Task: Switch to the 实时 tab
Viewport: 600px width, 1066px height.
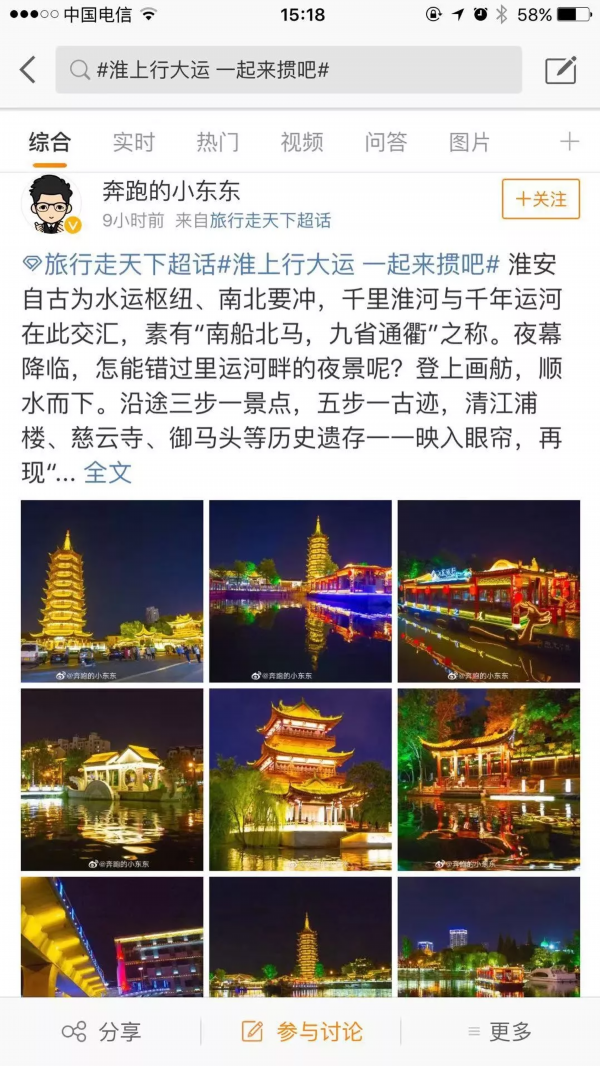Action: tap(133, 142)
